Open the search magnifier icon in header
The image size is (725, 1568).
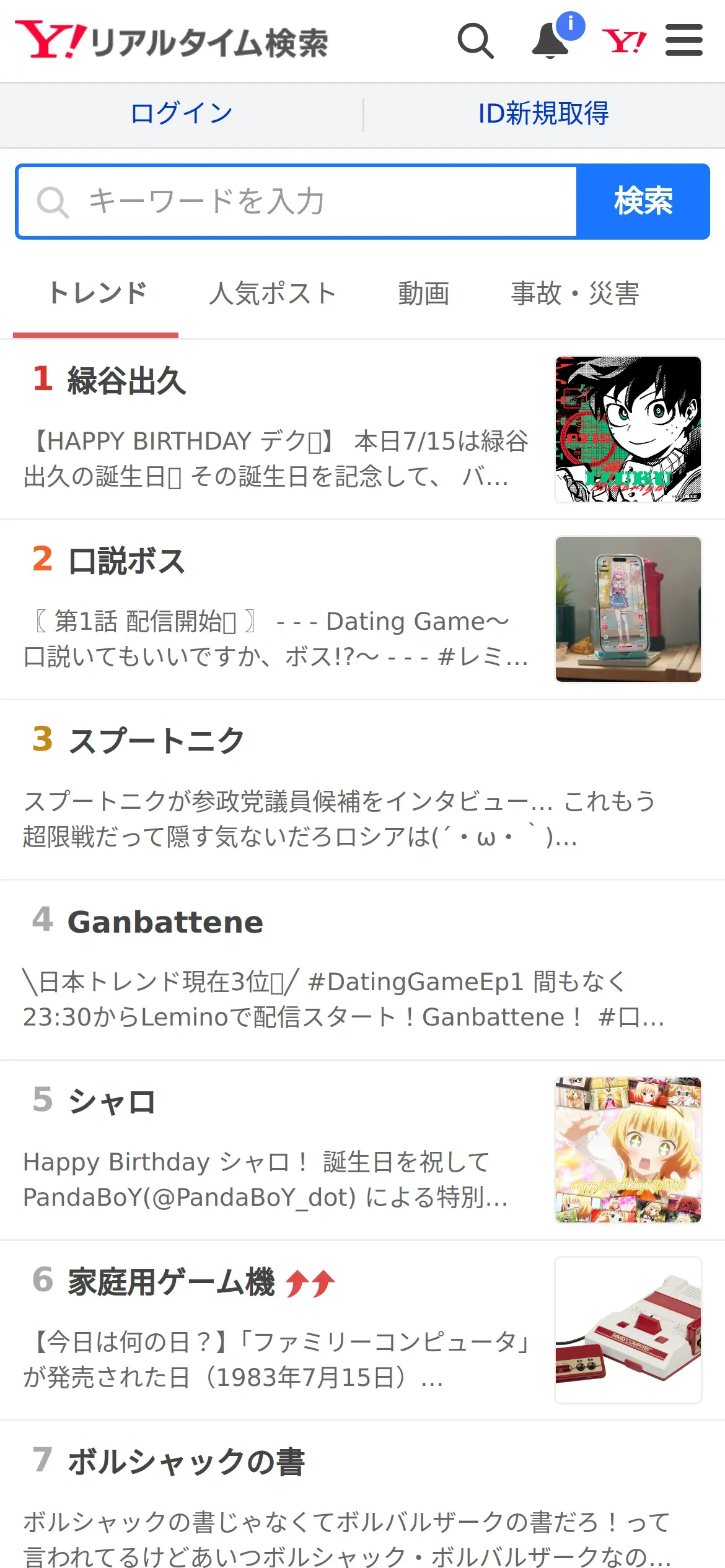pos(475,41)
